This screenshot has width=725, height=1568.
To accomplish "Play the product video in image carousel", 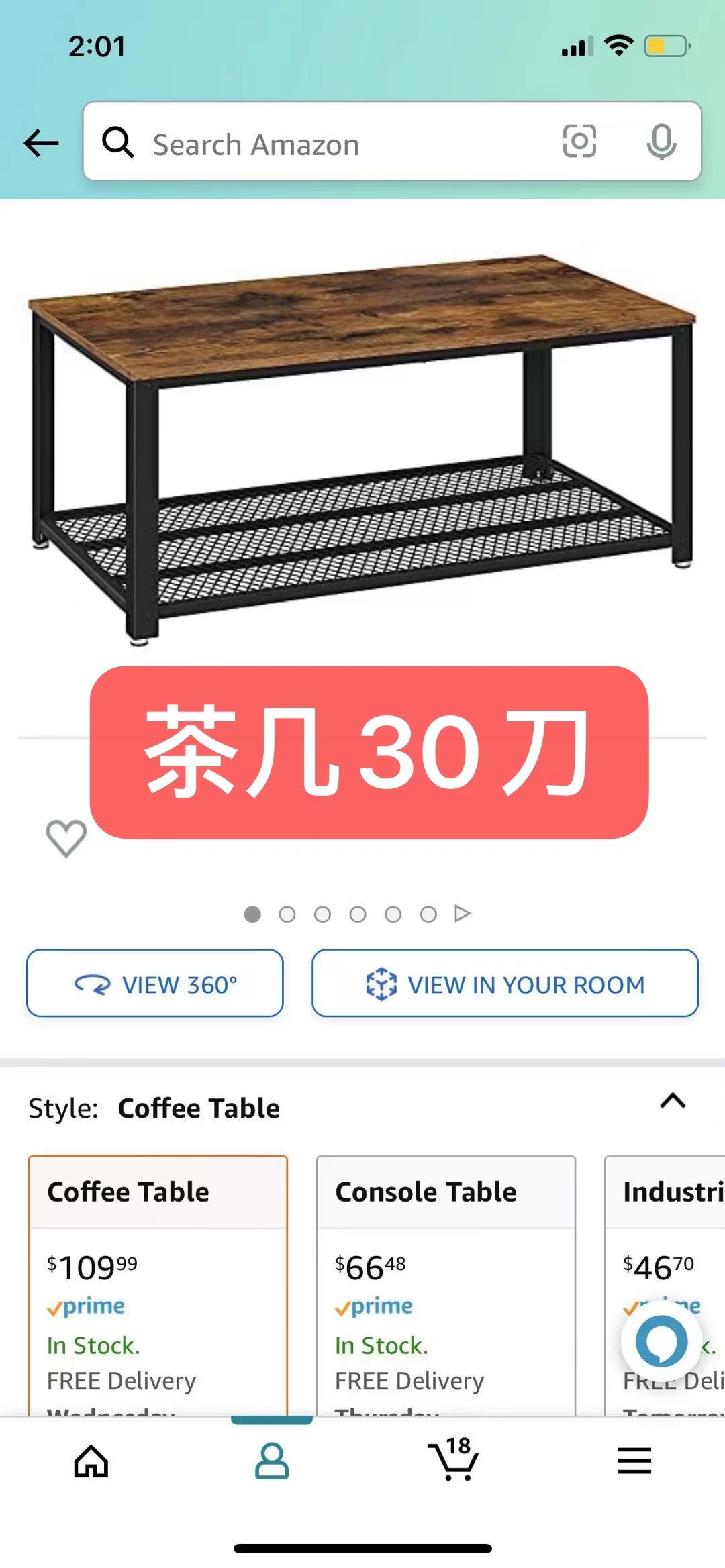I will pyautogui.click(x=463, y=914).
